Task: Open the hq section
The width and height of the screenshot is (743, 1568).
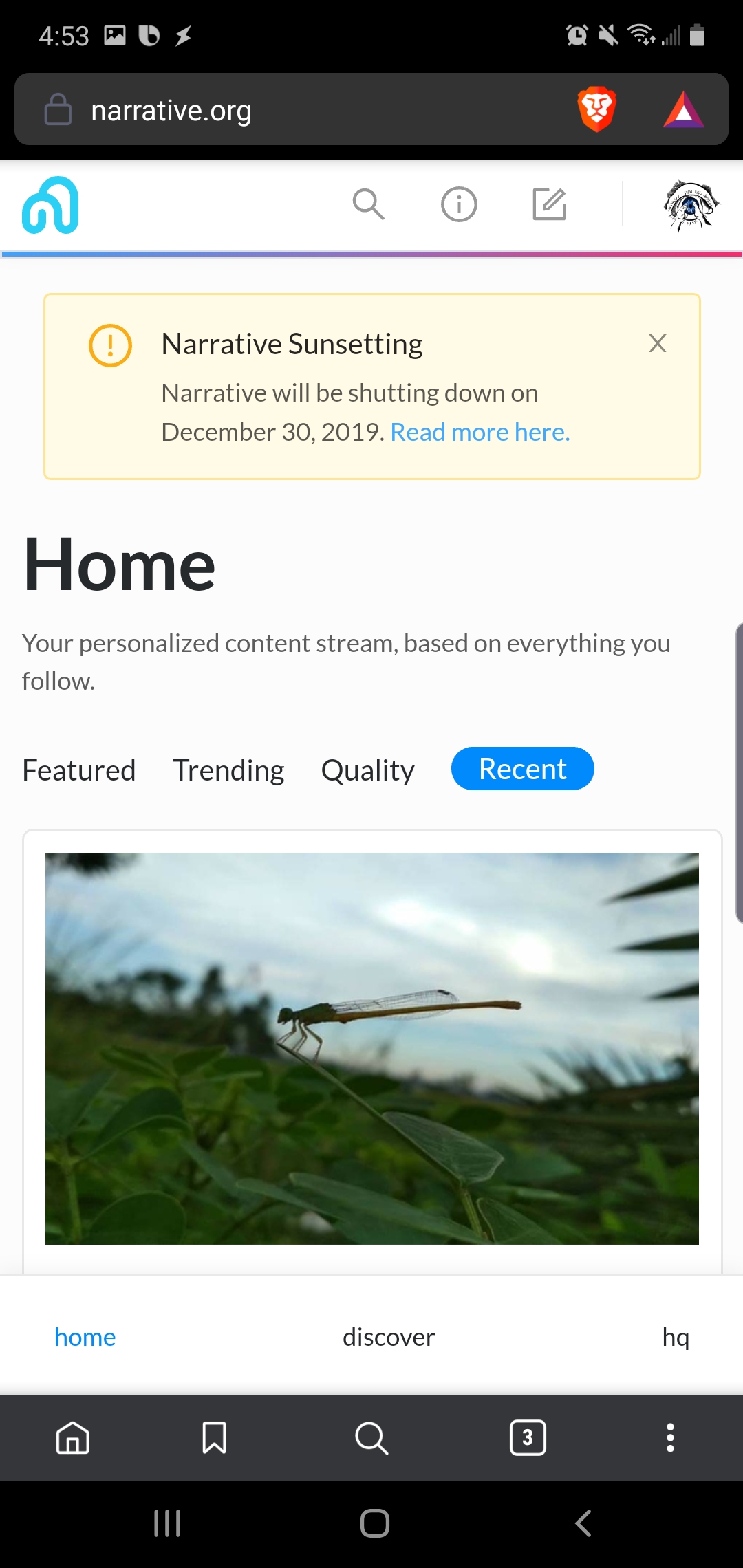Action: tap(676, 1337)
